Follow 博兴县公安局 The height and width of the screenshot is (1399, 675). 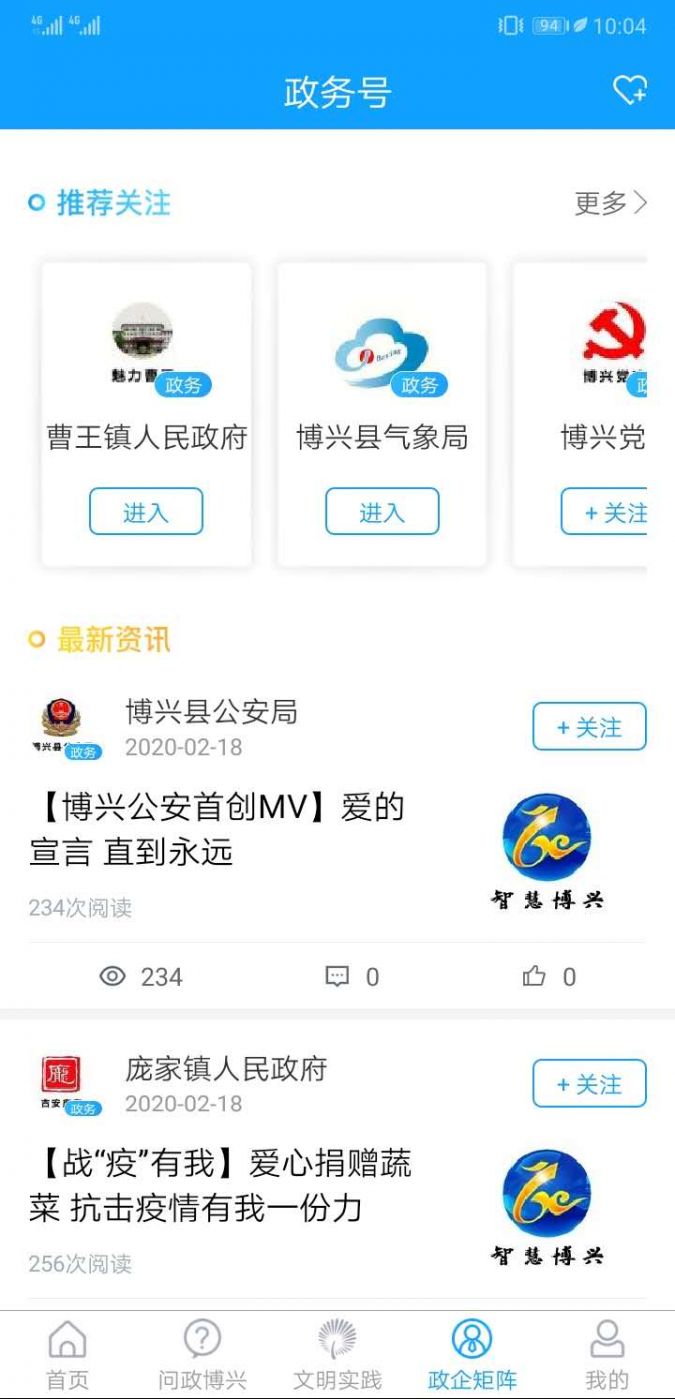point(589,727)
